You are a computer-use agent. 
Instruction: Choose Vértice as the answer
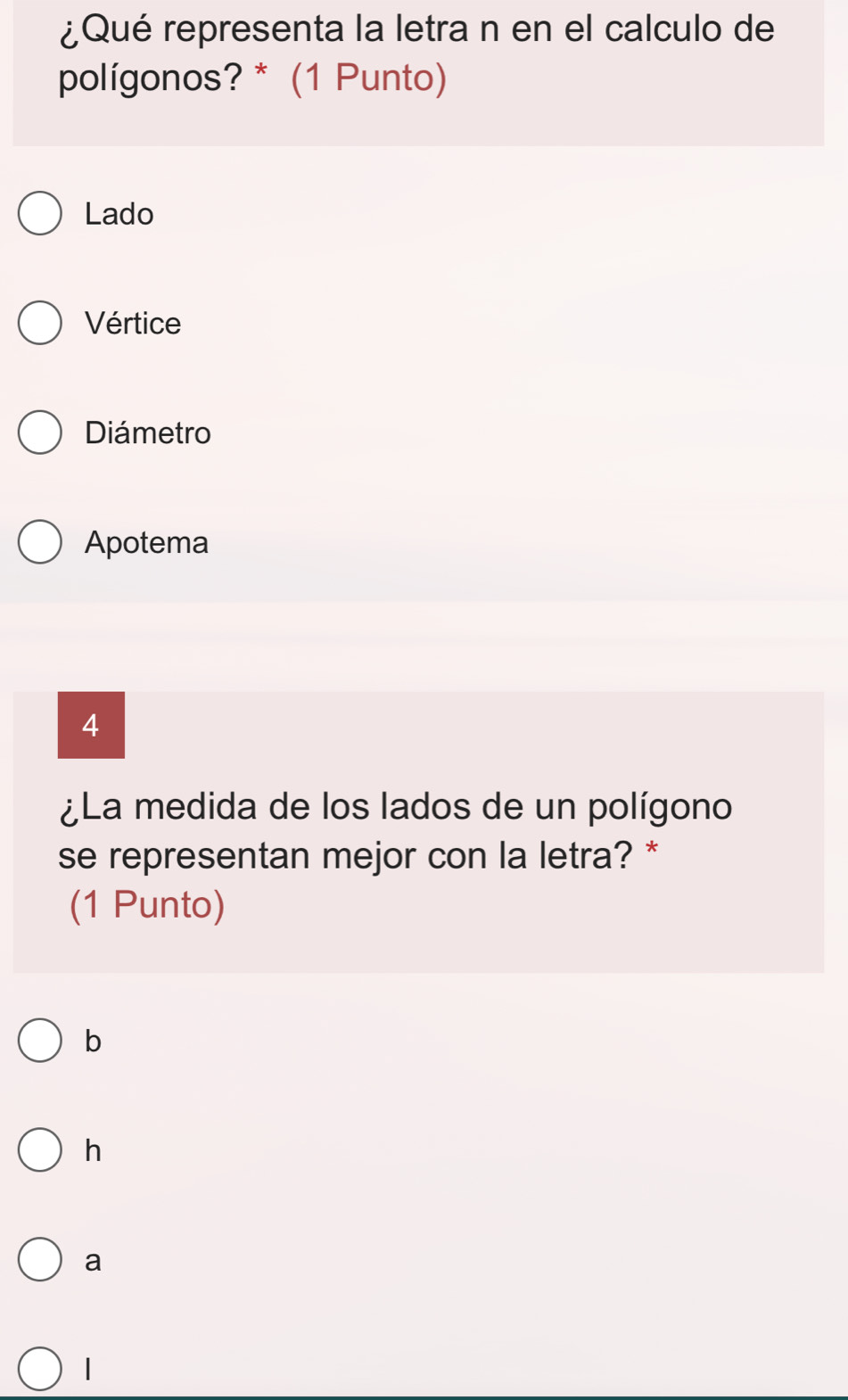pos(40,323)
